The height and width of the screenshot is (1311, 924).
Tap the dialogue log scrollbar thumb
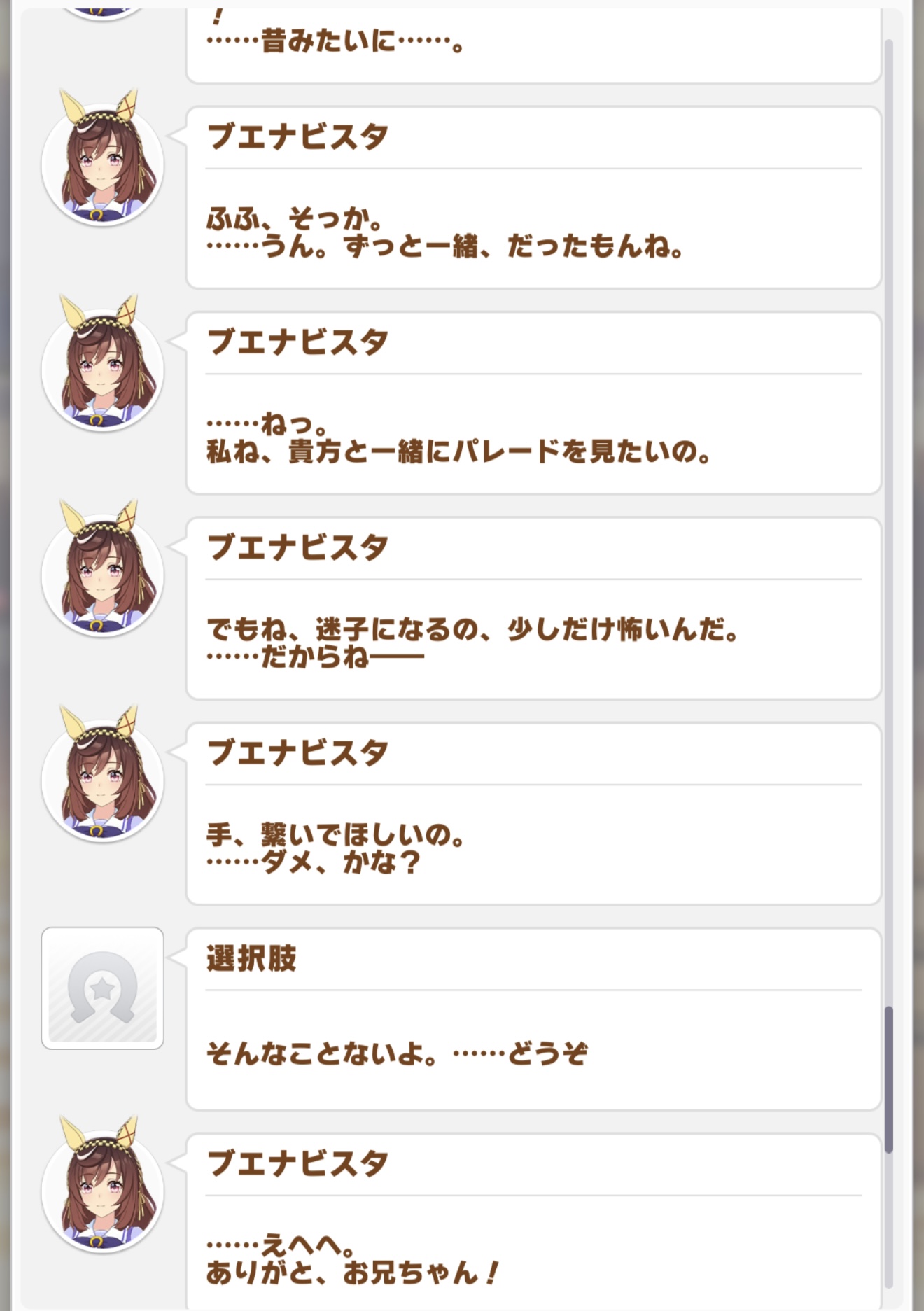(889, 1079)
